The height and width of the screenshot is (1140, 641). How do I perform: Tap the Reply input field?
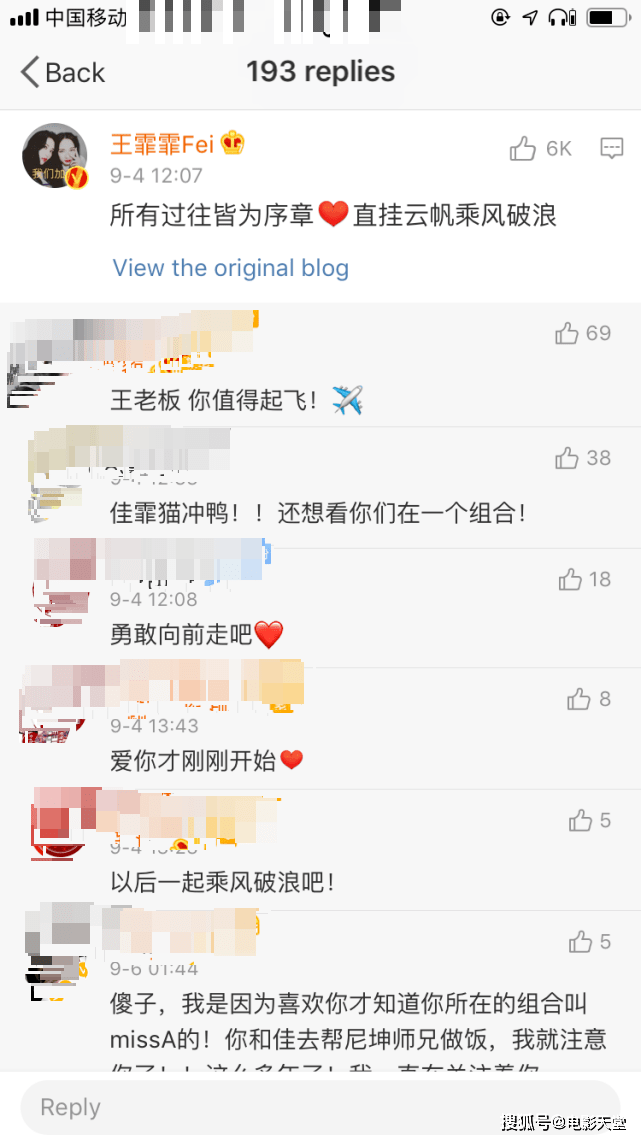(x=320, y=1107)
